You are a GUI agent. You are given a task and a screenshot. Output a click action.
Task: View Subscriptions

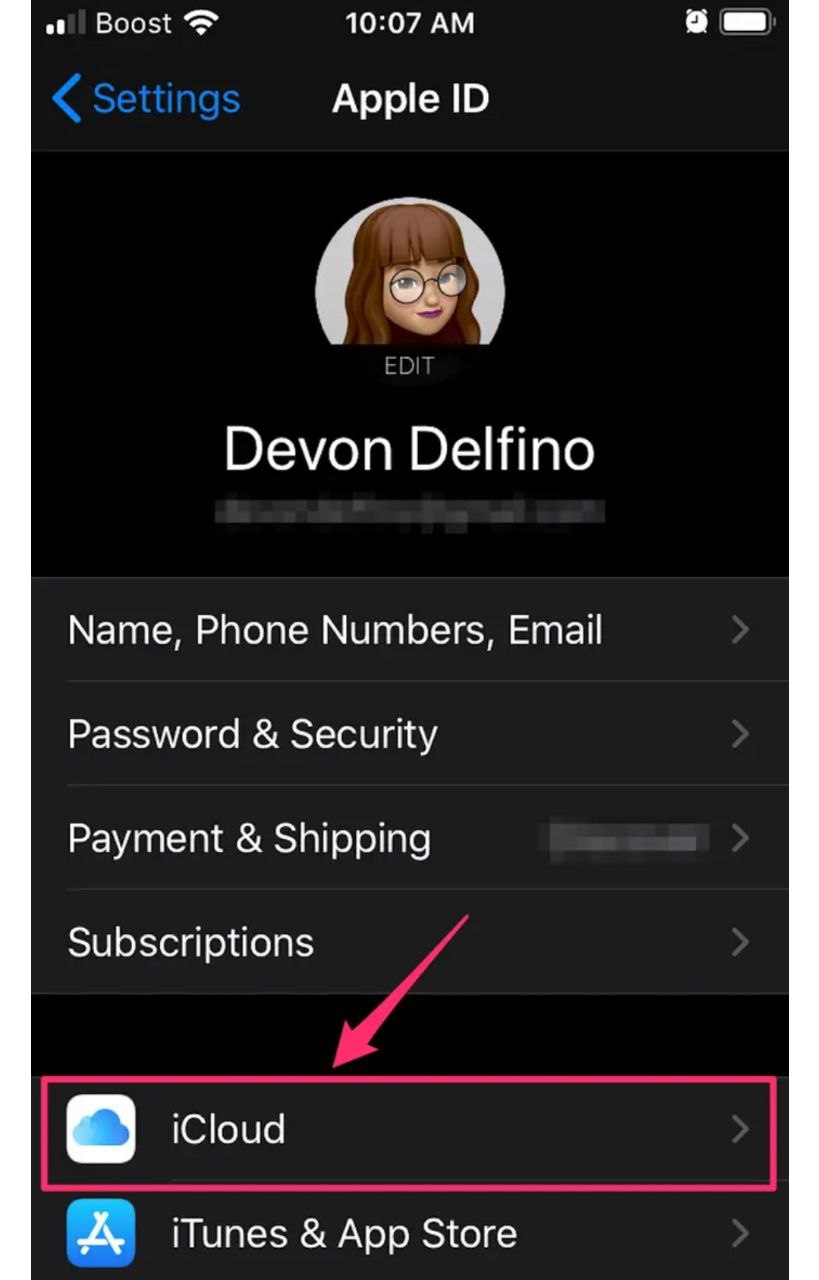[x=409, y=942]
